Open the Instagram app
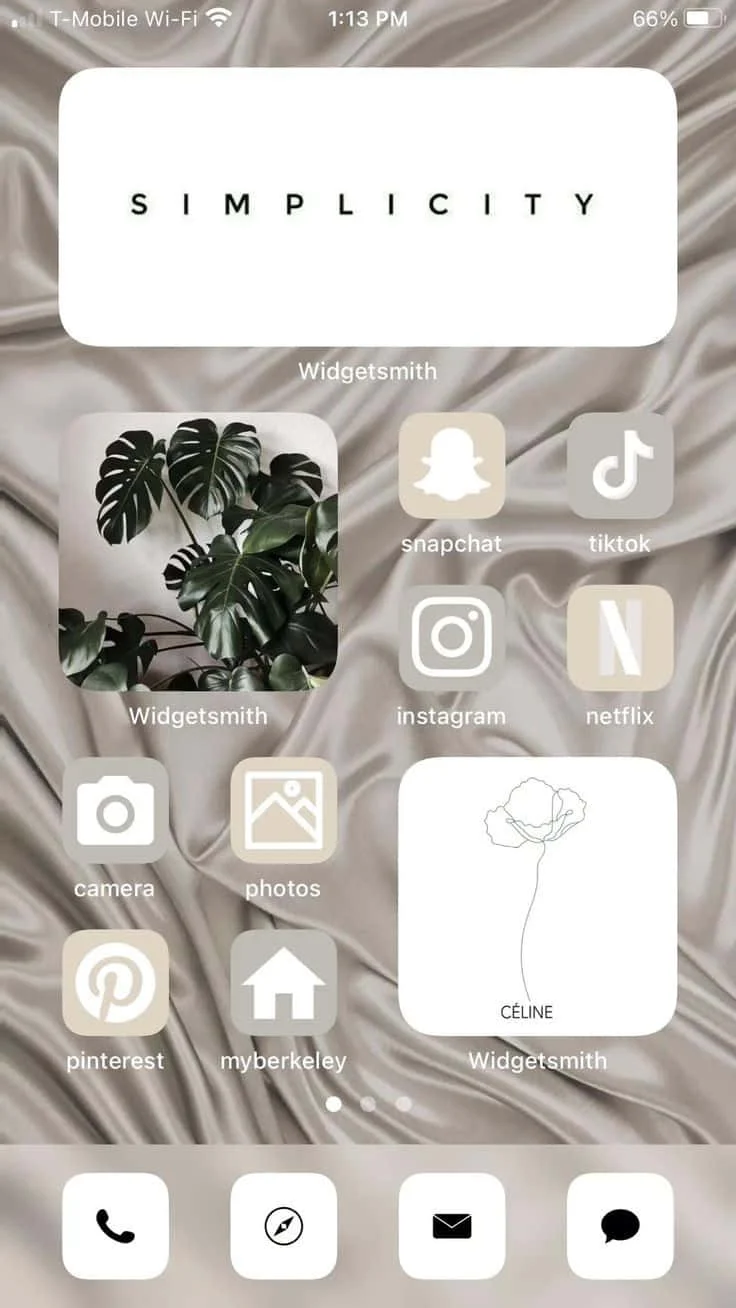 point(452,638)
